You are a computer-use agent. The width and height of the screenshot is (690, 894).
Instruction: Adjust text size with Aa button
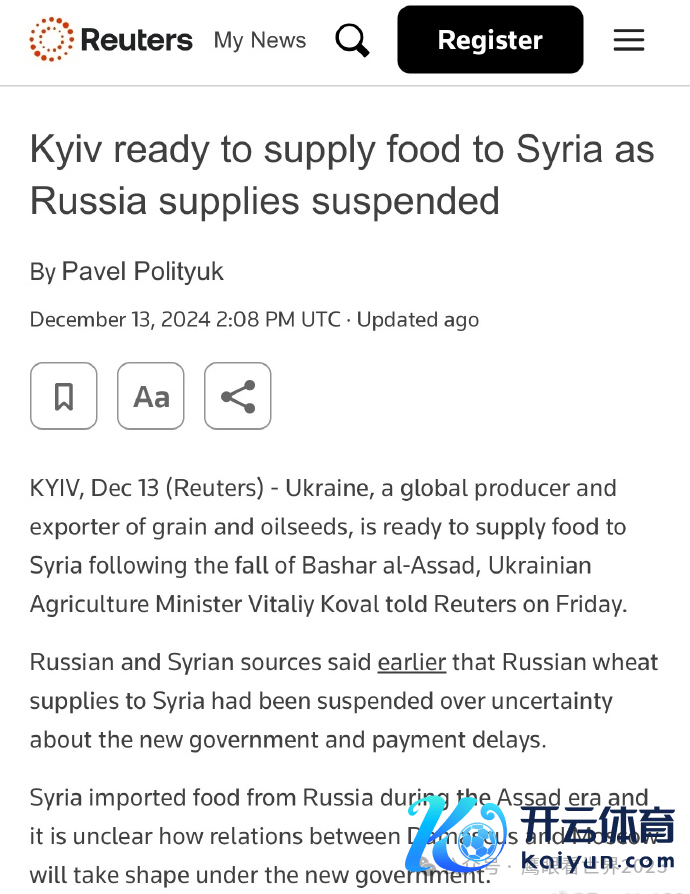(x=151, y=396)
